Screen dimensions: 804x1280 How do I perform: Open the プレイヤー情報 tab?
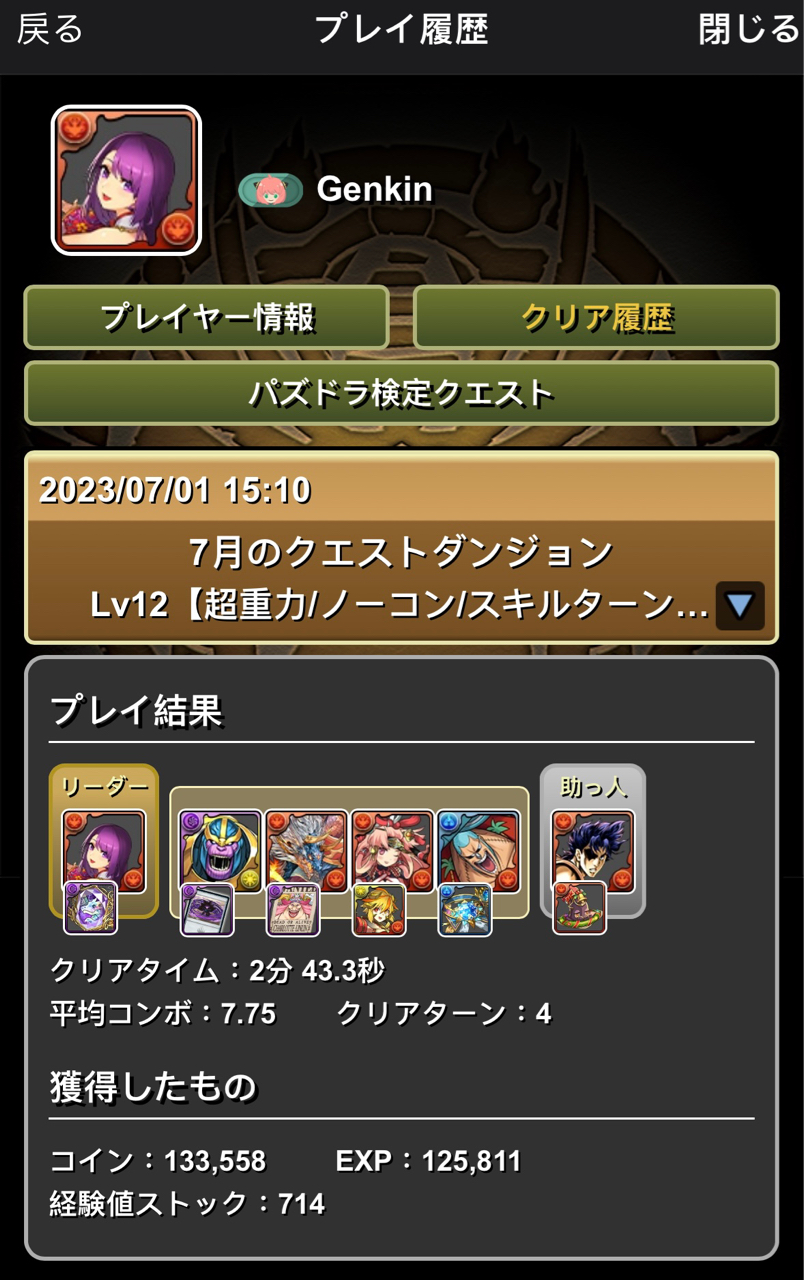point(207,318)
